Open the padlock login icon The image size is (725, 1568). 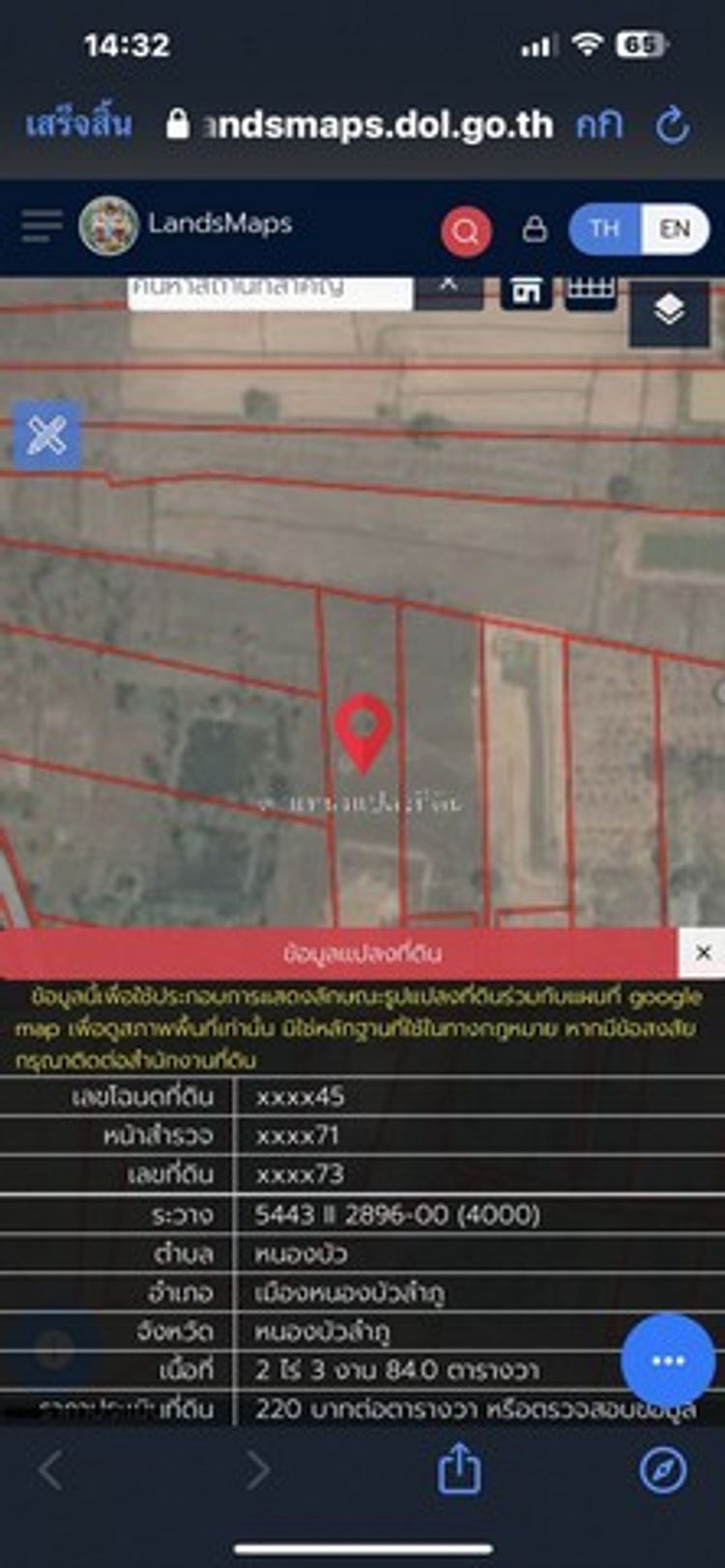pos(534,229)
